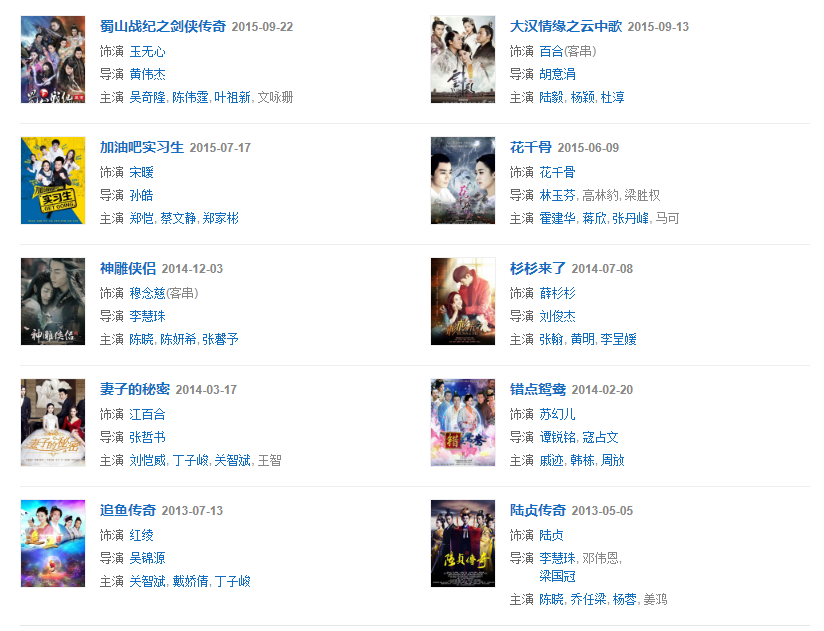View director 刘俊杰's page

558,316
